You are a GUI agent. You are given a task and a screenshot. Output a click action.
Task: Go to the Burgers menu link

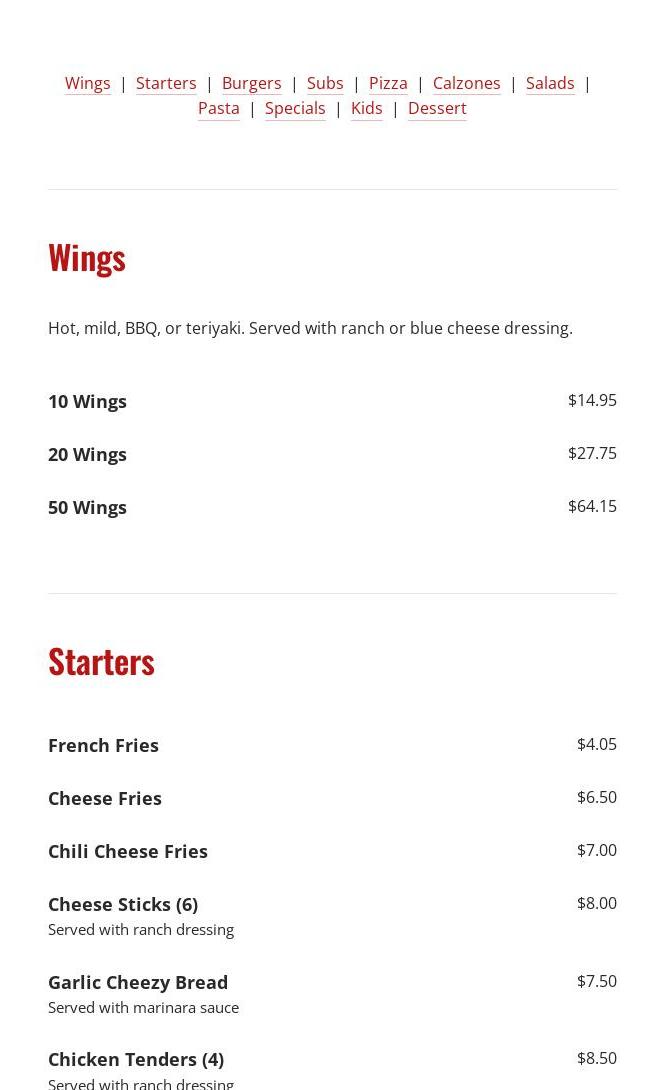pos(251,83)
